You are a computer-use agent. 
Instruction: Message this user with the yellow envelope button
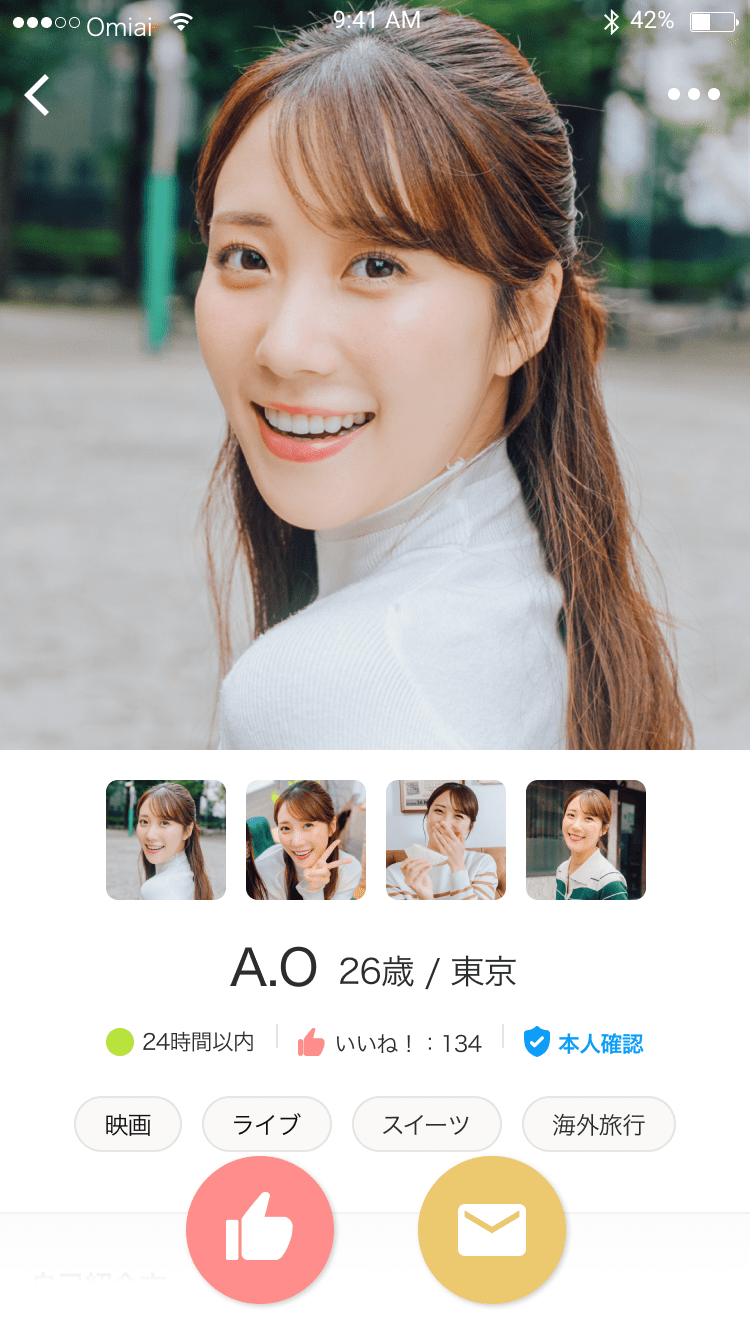pyautogui.click(x=492, y=1230)
